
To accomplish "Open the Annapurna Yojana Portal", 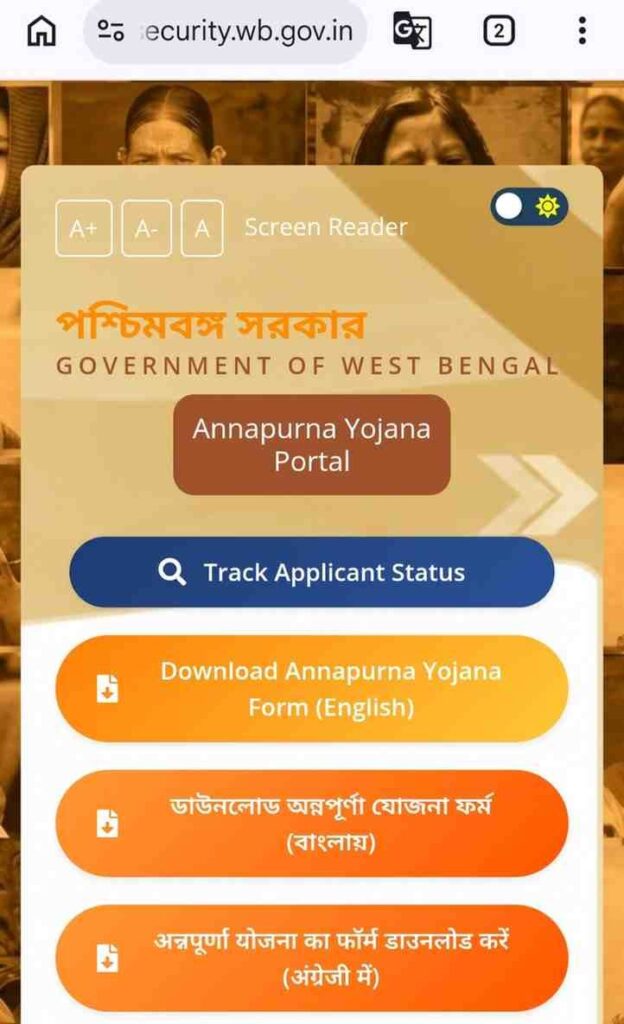I will (312, 445).
